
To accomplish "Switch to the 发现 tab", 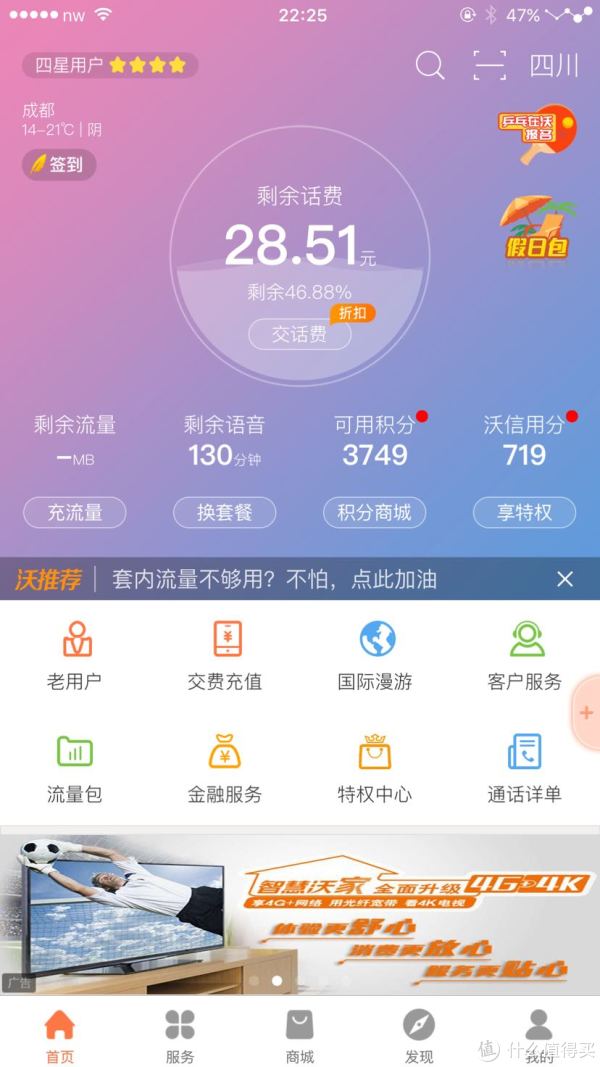I will [x=419, y=1036].
